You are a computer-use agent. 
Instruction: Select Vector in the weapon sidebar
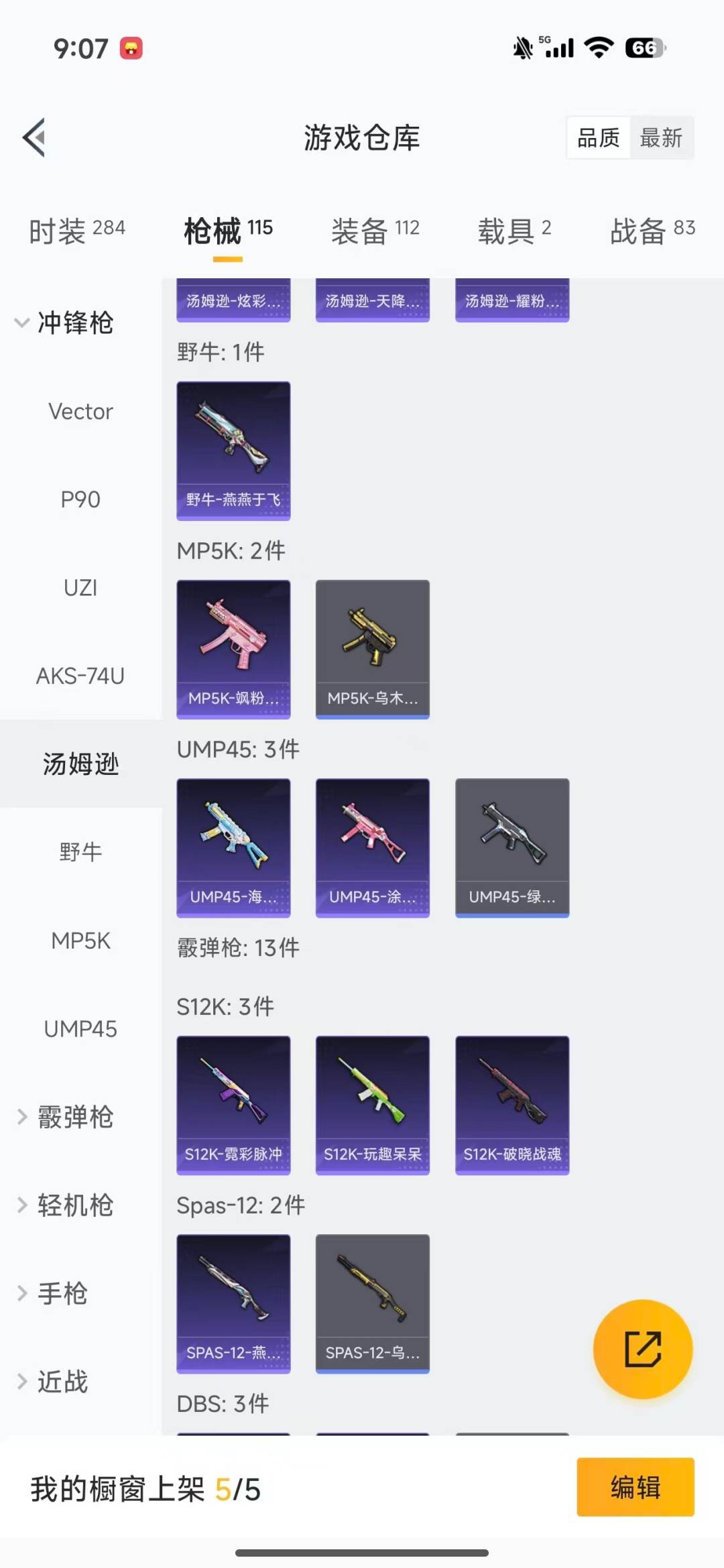[x=80, y=411]
